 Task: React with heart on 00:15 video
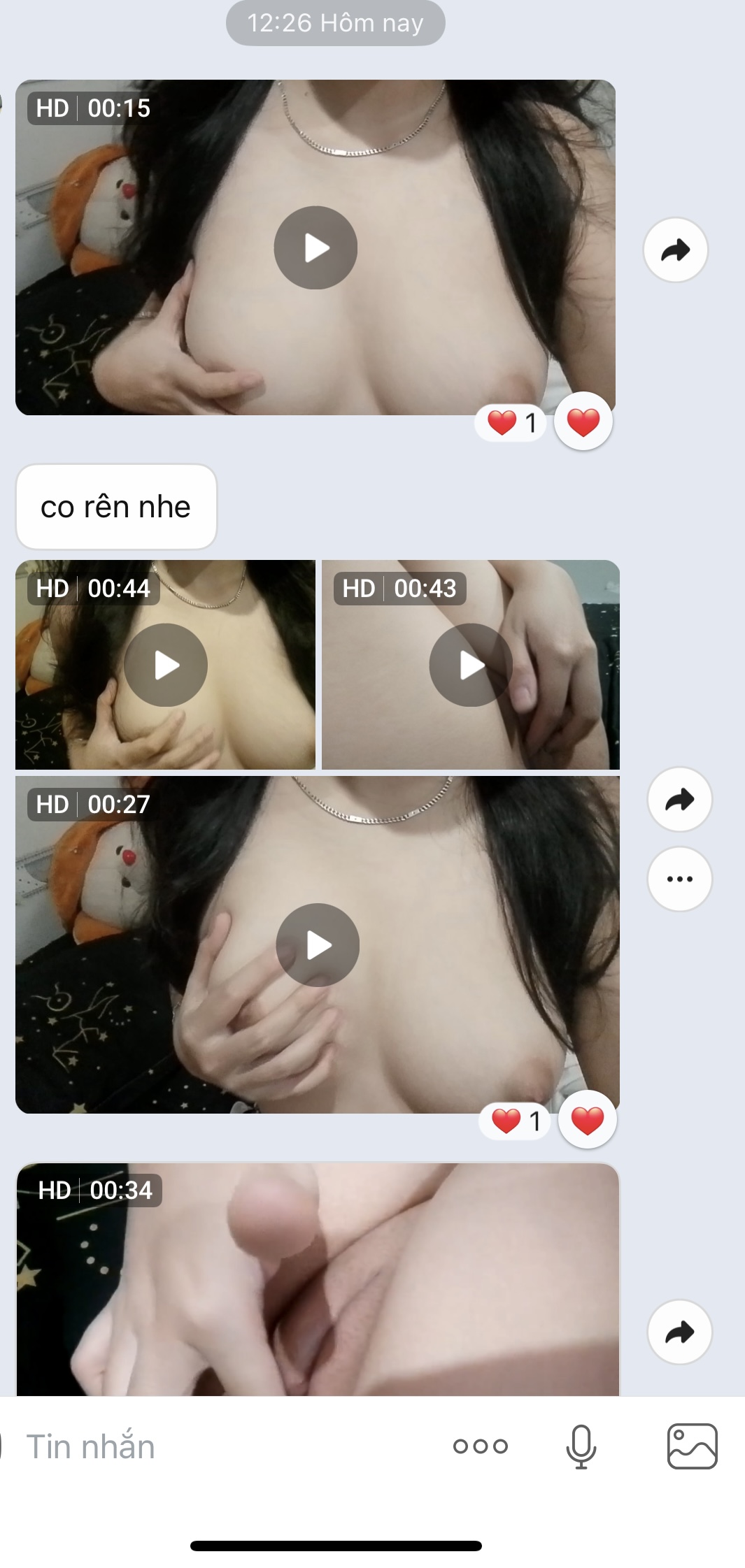coord(583,422)
